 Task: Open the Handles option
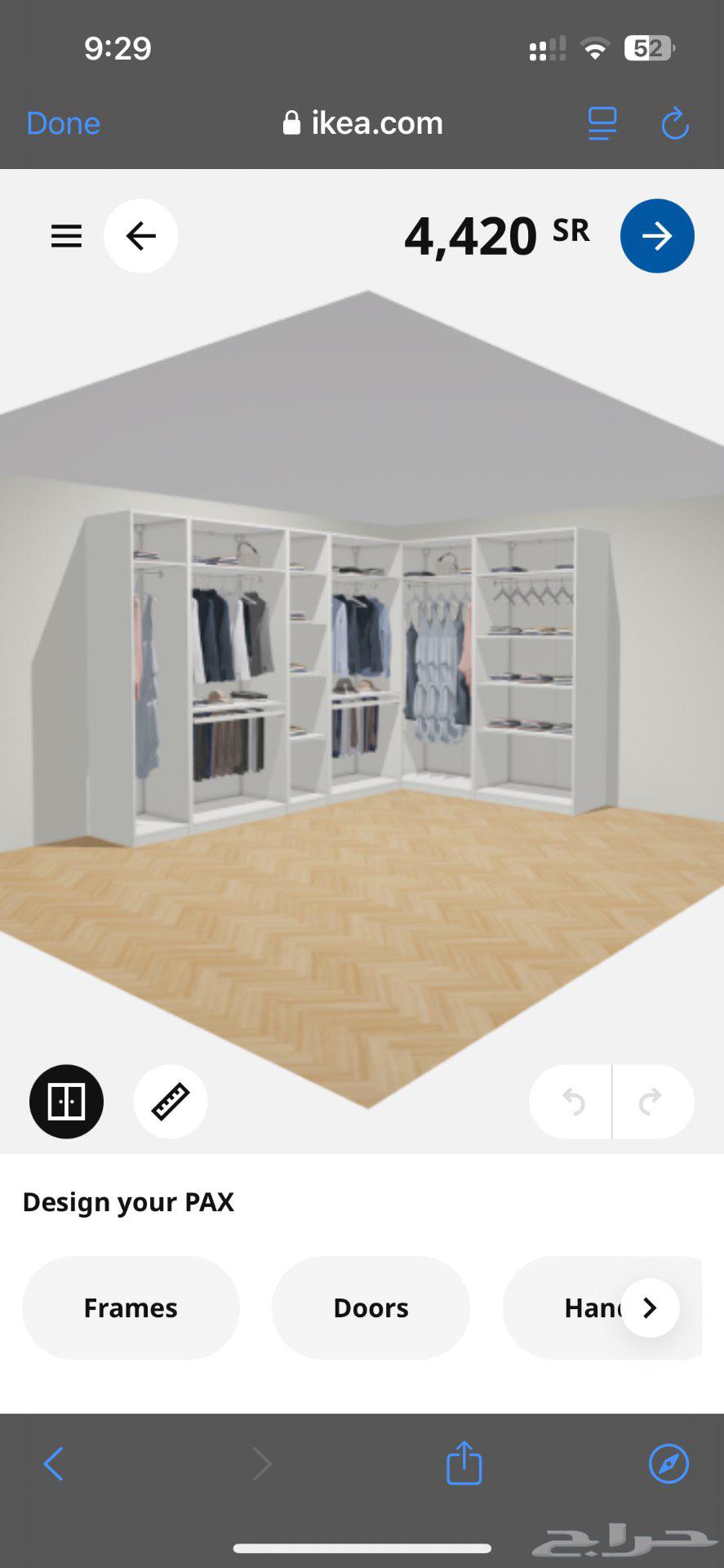(x=584, y=1307)
